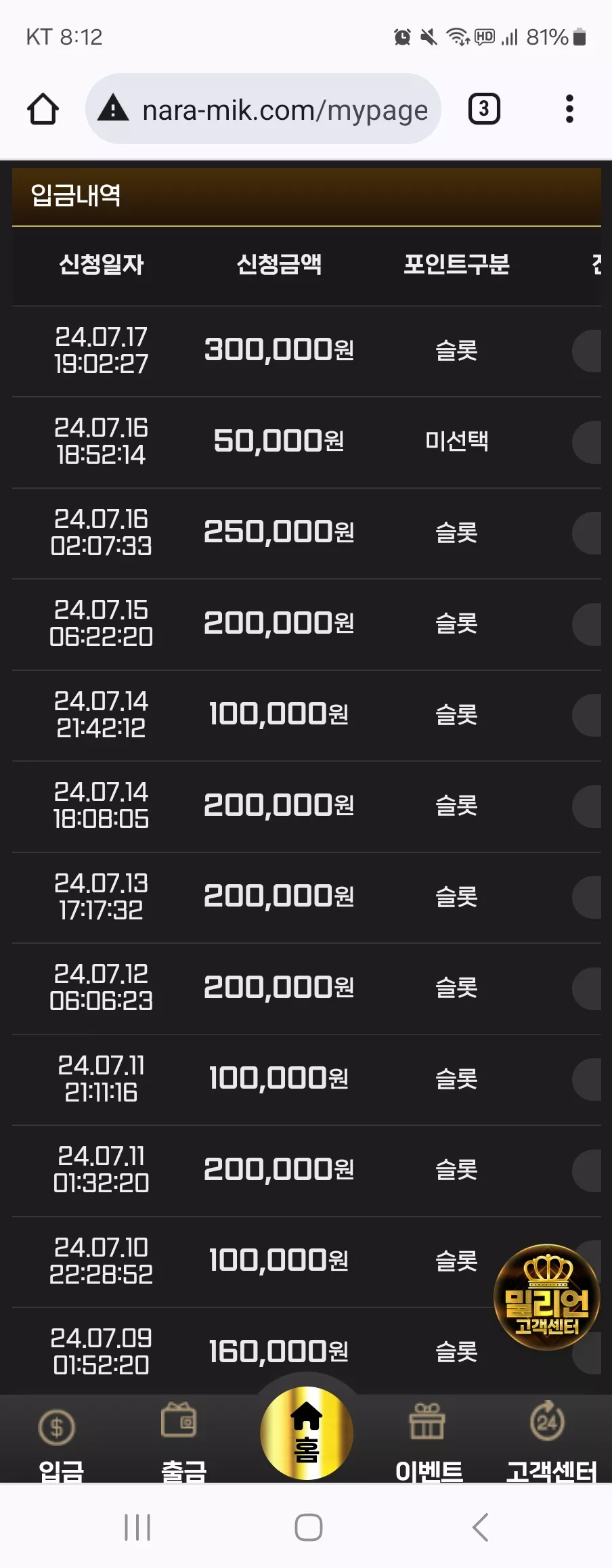Image resolution: width=612 pixels, height=1568 pixels.
Task: Tap the status button on 250,000원 row
Action: (x=586, y=533)
